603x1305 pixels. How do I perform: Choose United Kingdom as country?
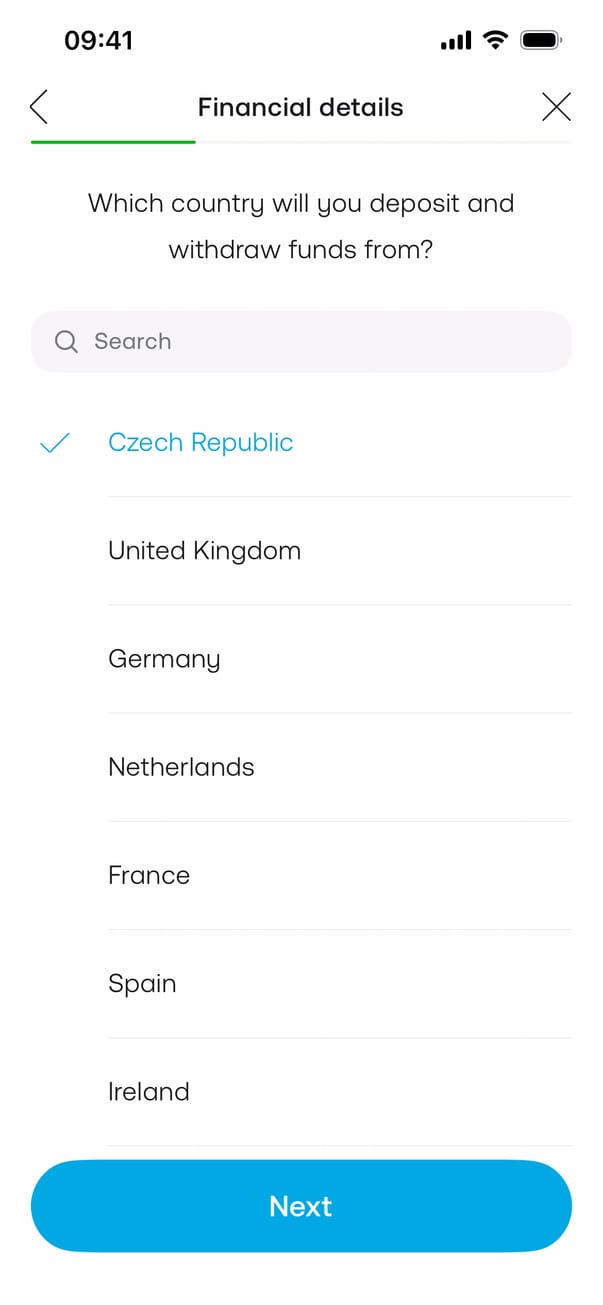(204, 551)
